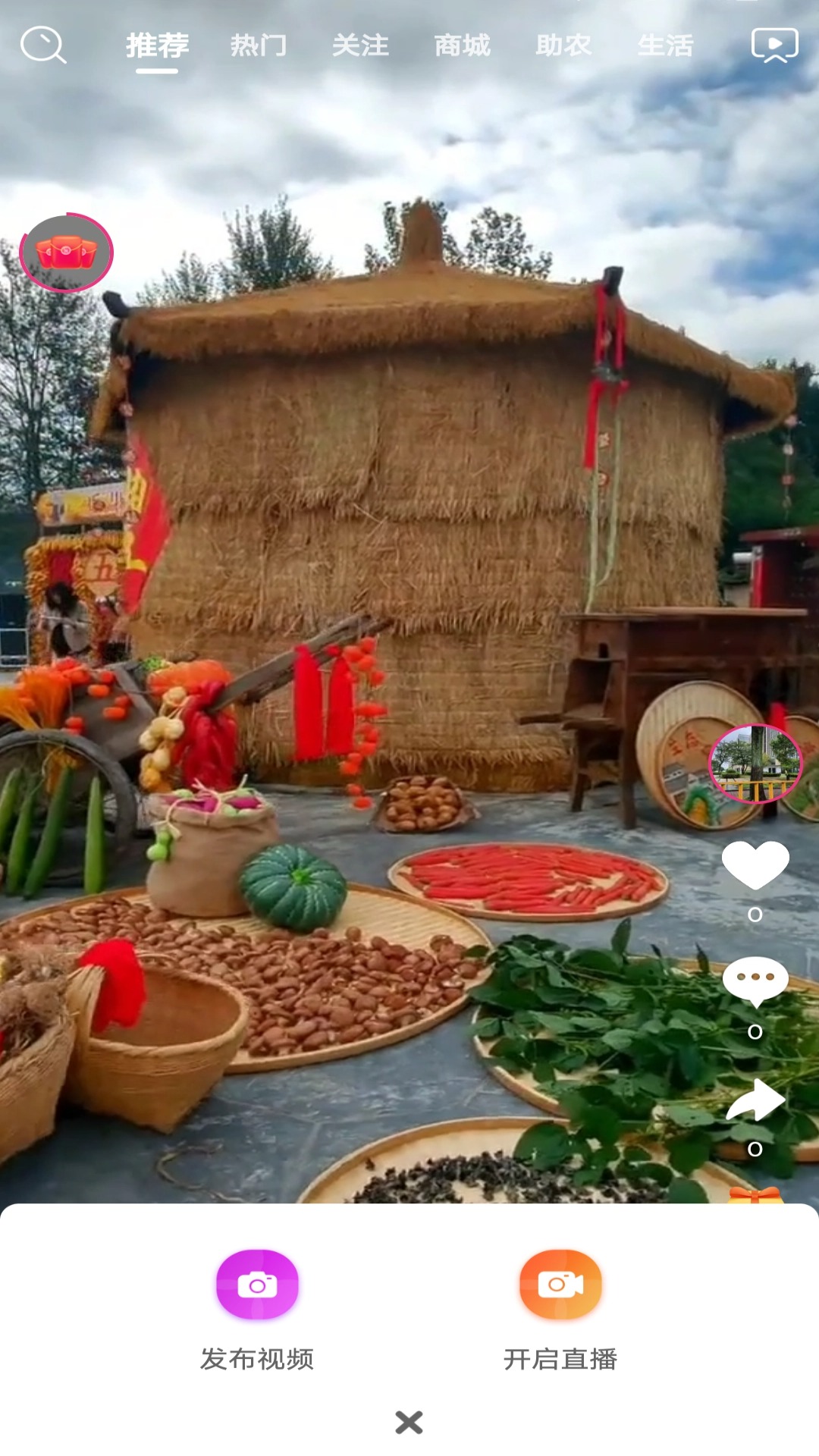Tap the red envelope reward badge

[x=67, y=253]
